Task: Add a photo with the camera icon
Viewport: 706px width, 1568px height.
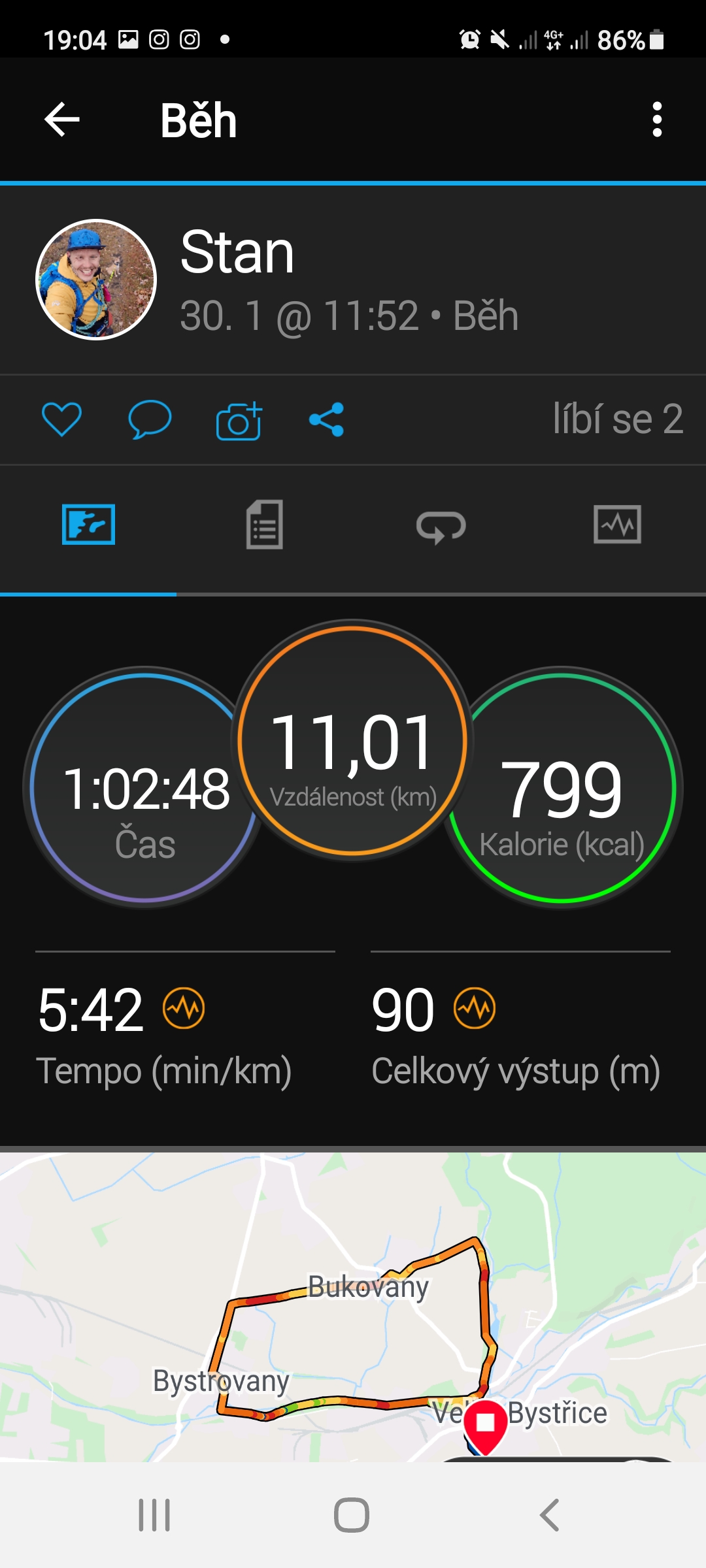Action: pyautogui.click(x=239, y=421)
